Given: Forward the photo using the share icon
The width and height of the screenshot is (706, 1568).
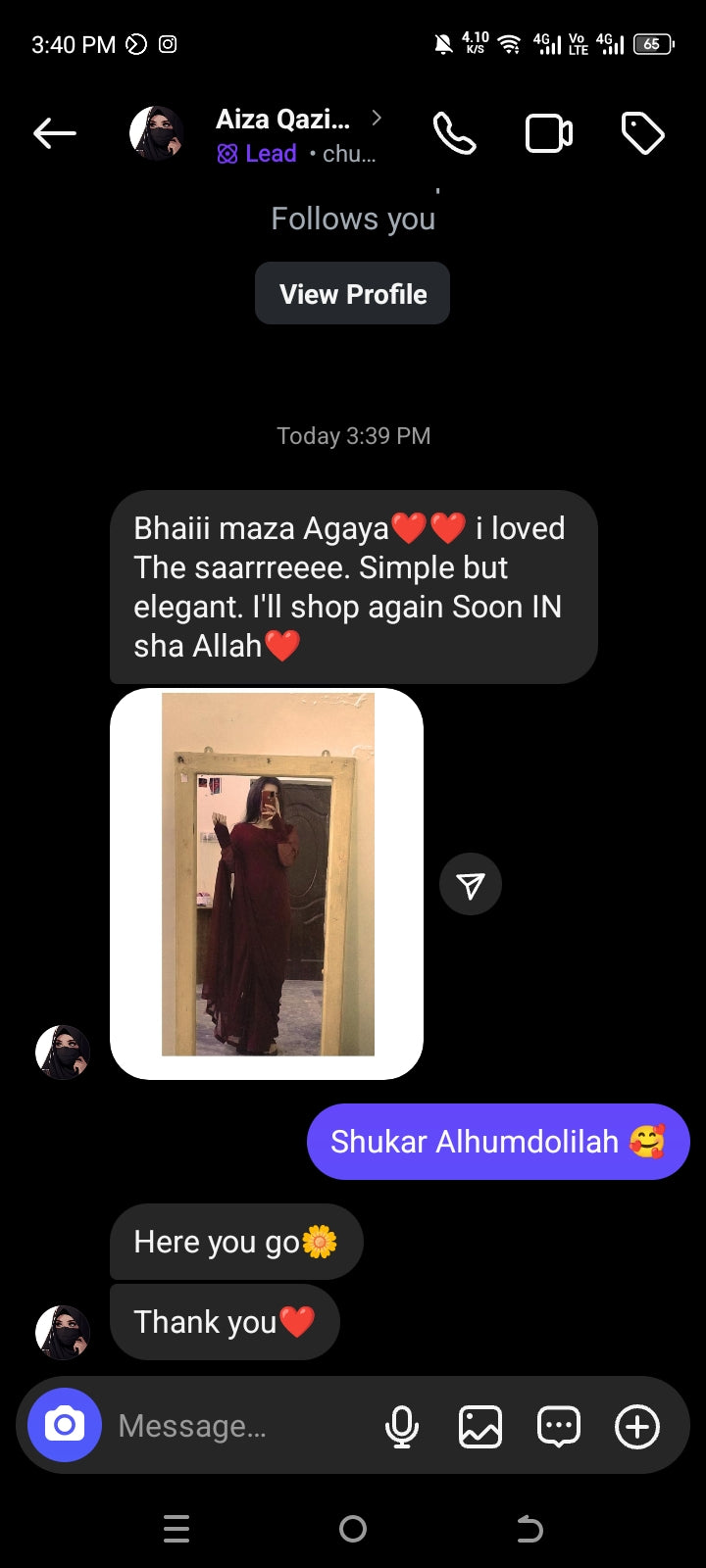Looking at the screenshot, I should pyautogui.click(x=471, y=885).
